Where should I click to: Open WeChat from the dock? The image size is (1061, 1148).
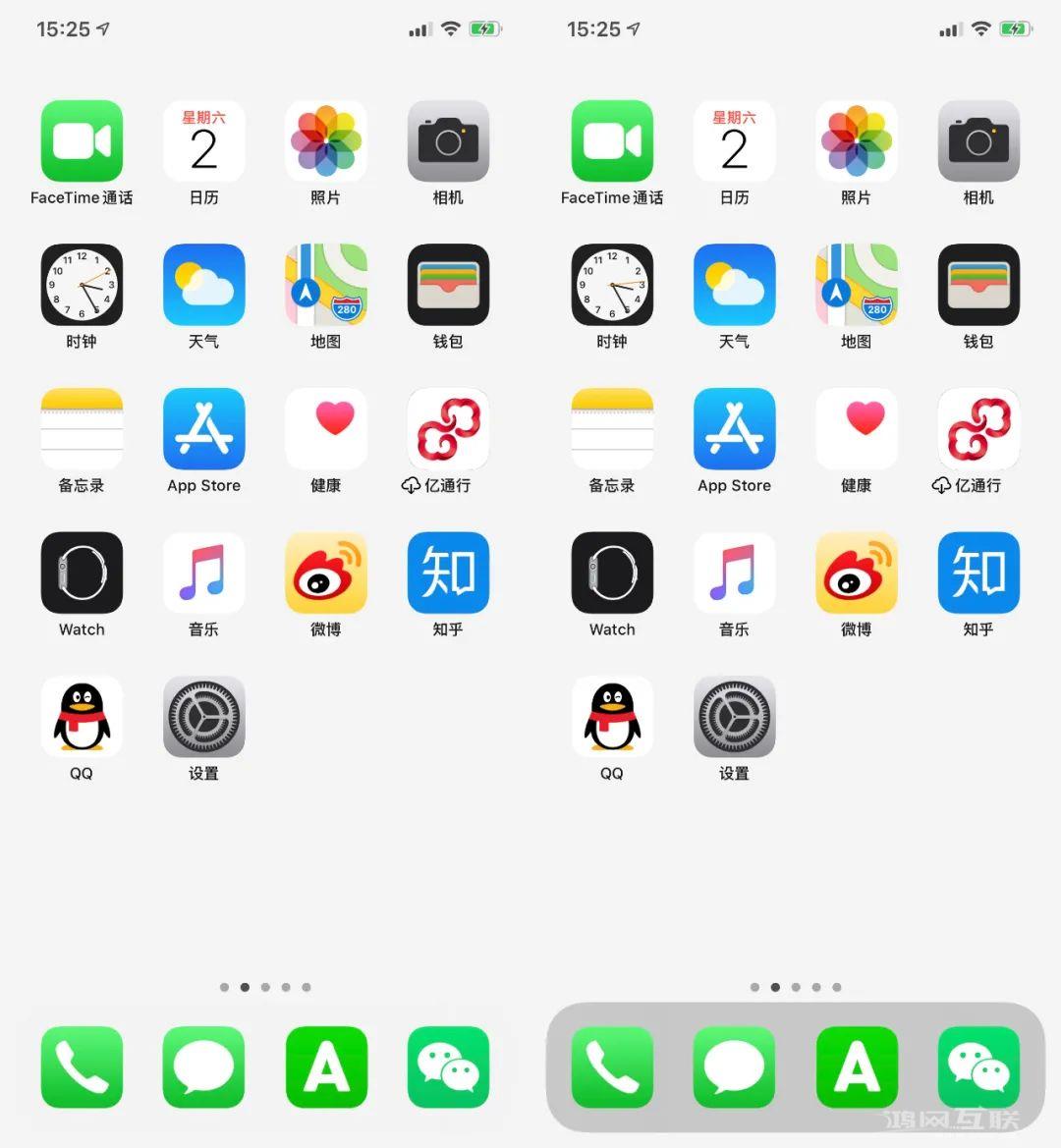point(447,1067)
